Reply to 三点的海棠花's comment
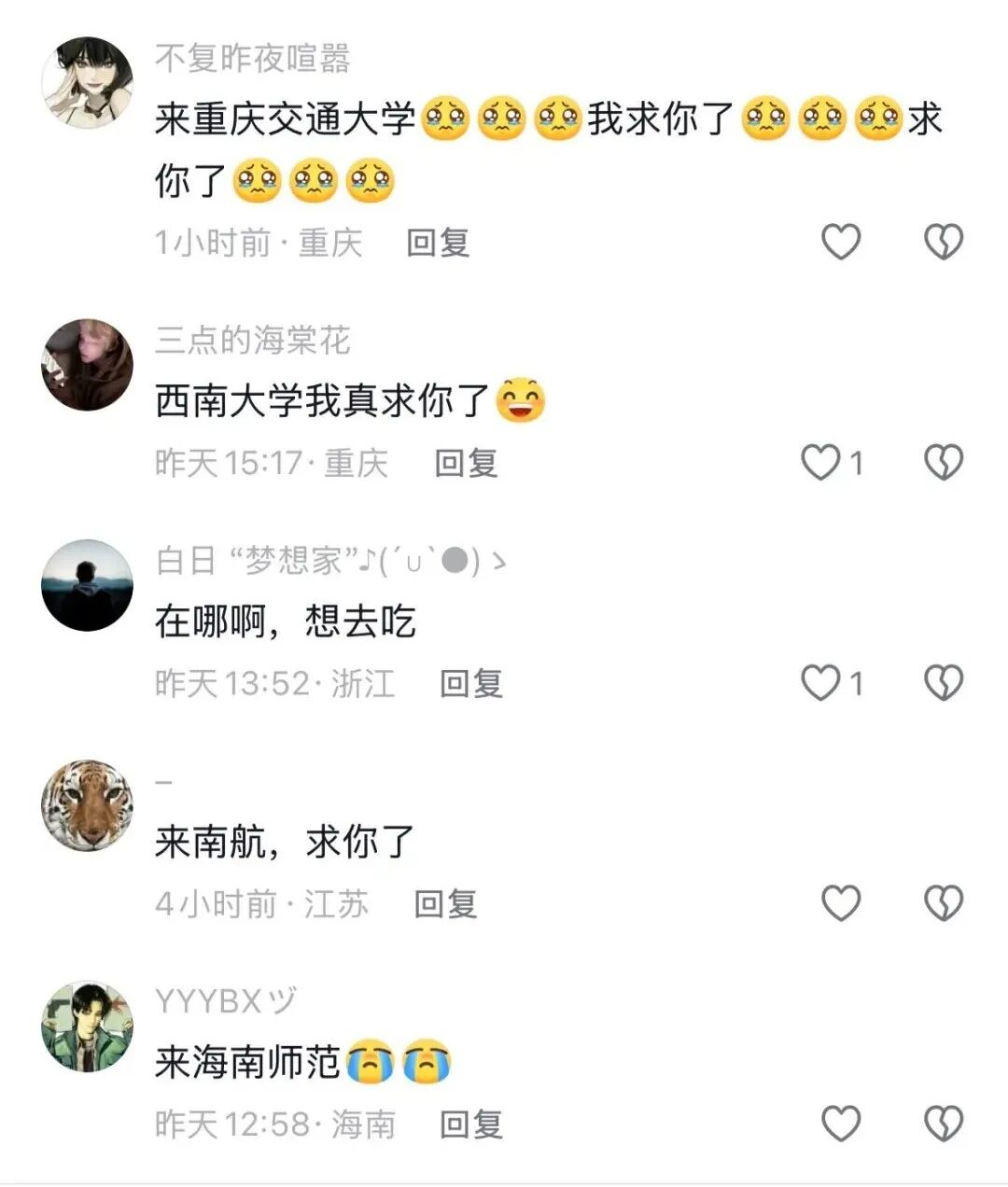Screen dimensions: 1008x1187 pos(466,463)
